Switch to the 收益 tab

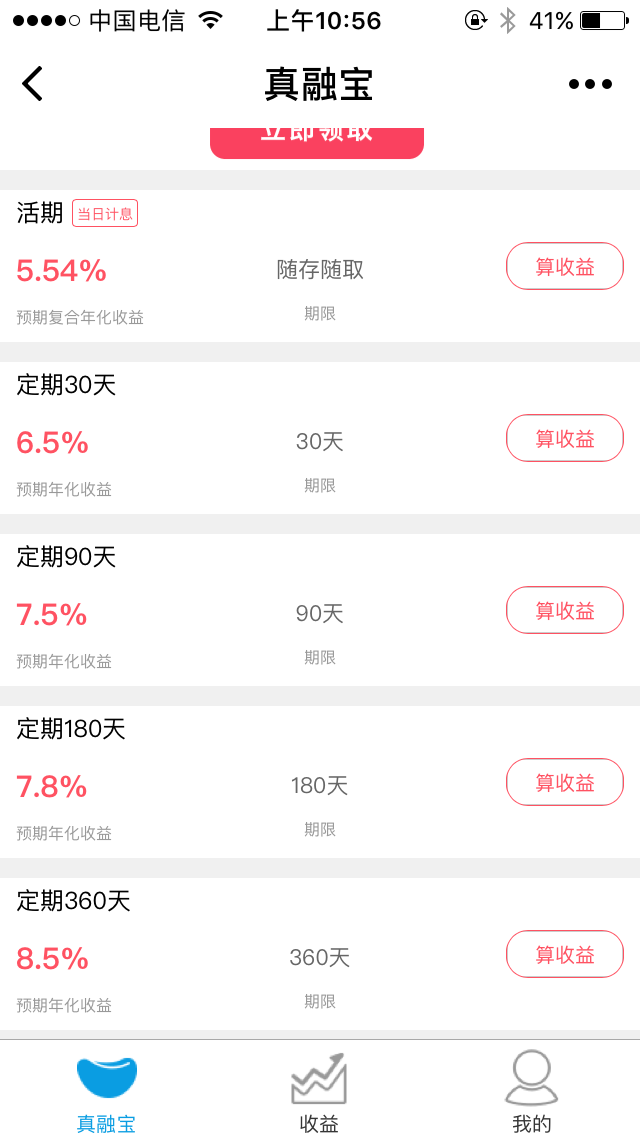pos(319,1091)
